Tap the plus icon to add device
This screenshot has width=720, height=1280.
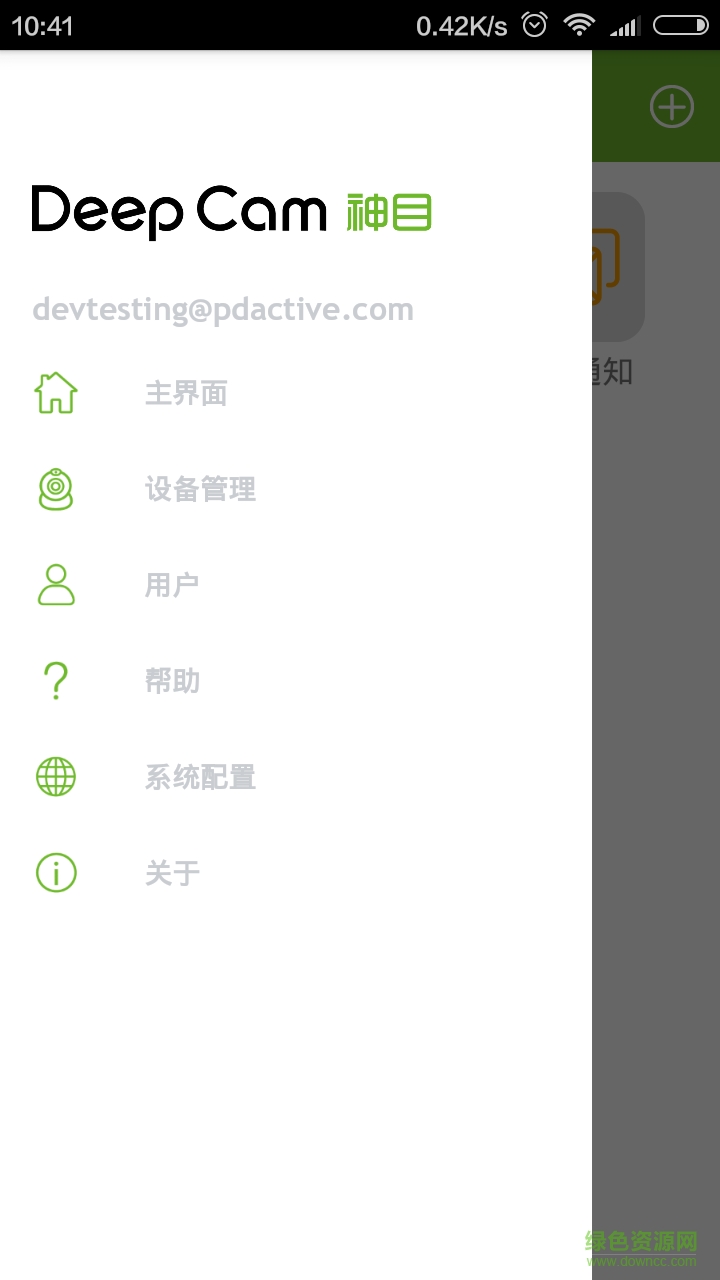coord(671,106)
